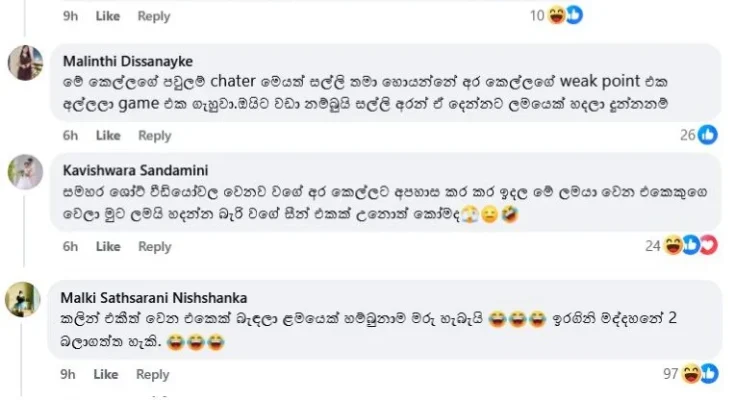Like Malki Sathsarani Nishshanka's comment

106,374
